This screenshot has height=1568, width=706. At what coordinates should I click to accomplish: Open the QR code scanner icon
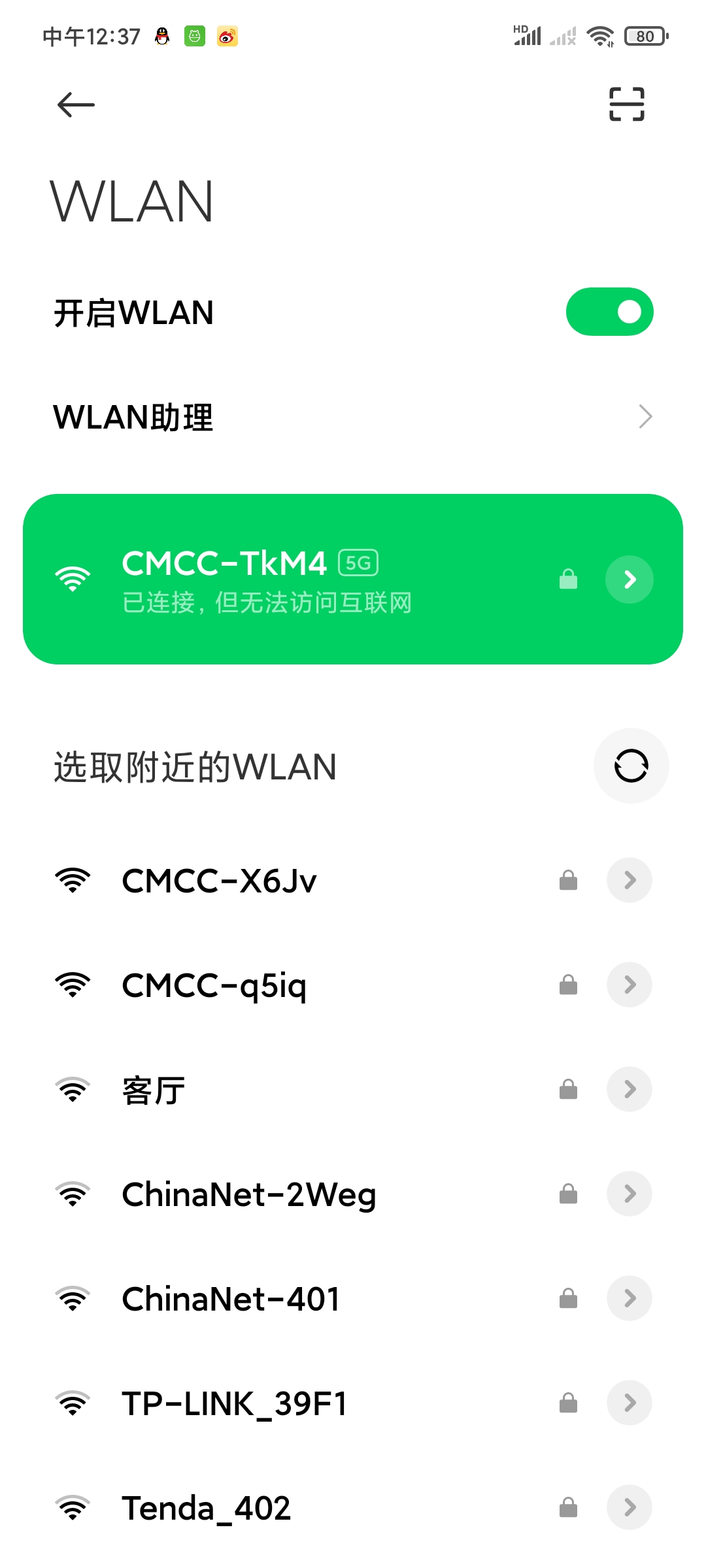pyautogui.click(x=626, y=105)
